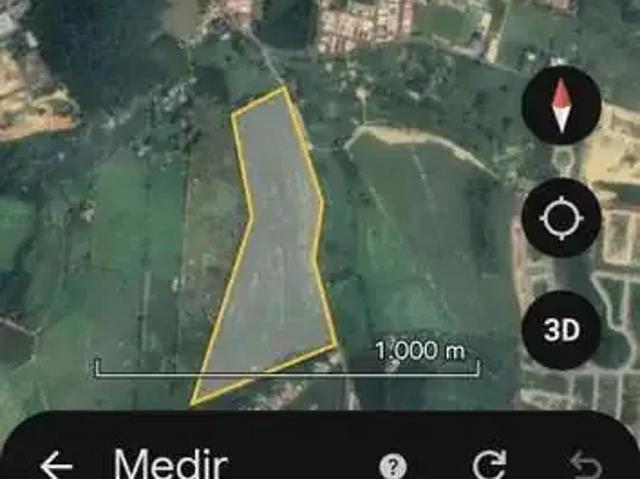Switch the map to 3D view
640x479 pixels.
(x=561, y=330)
